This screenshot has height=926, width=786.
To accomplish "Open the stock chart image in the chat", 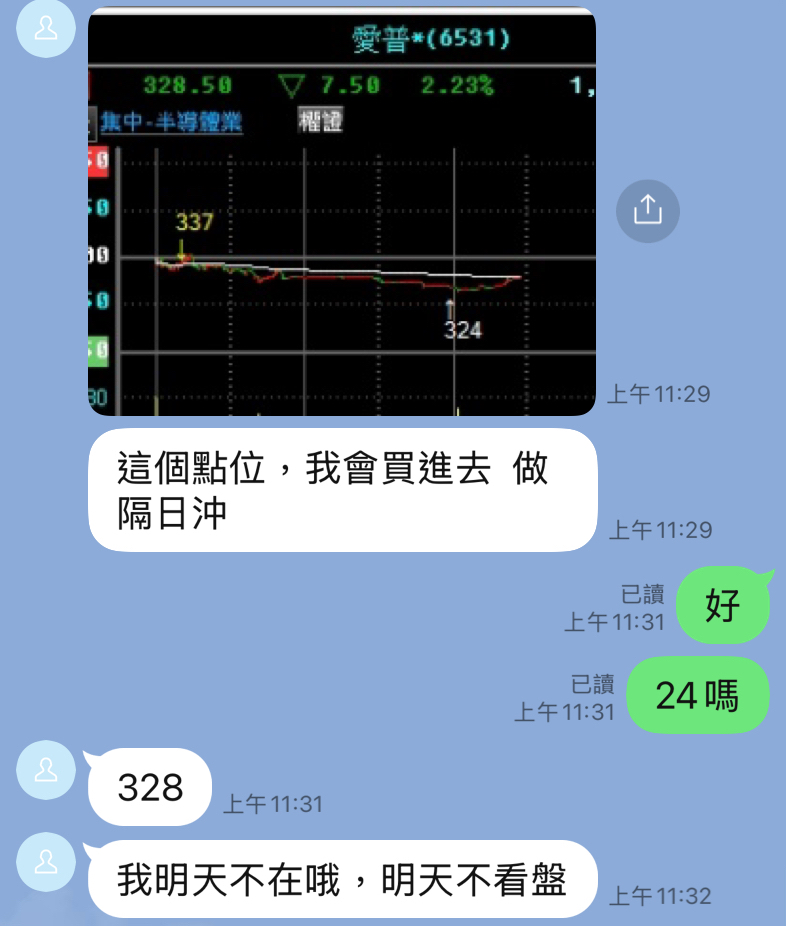I will click(342, 210).
